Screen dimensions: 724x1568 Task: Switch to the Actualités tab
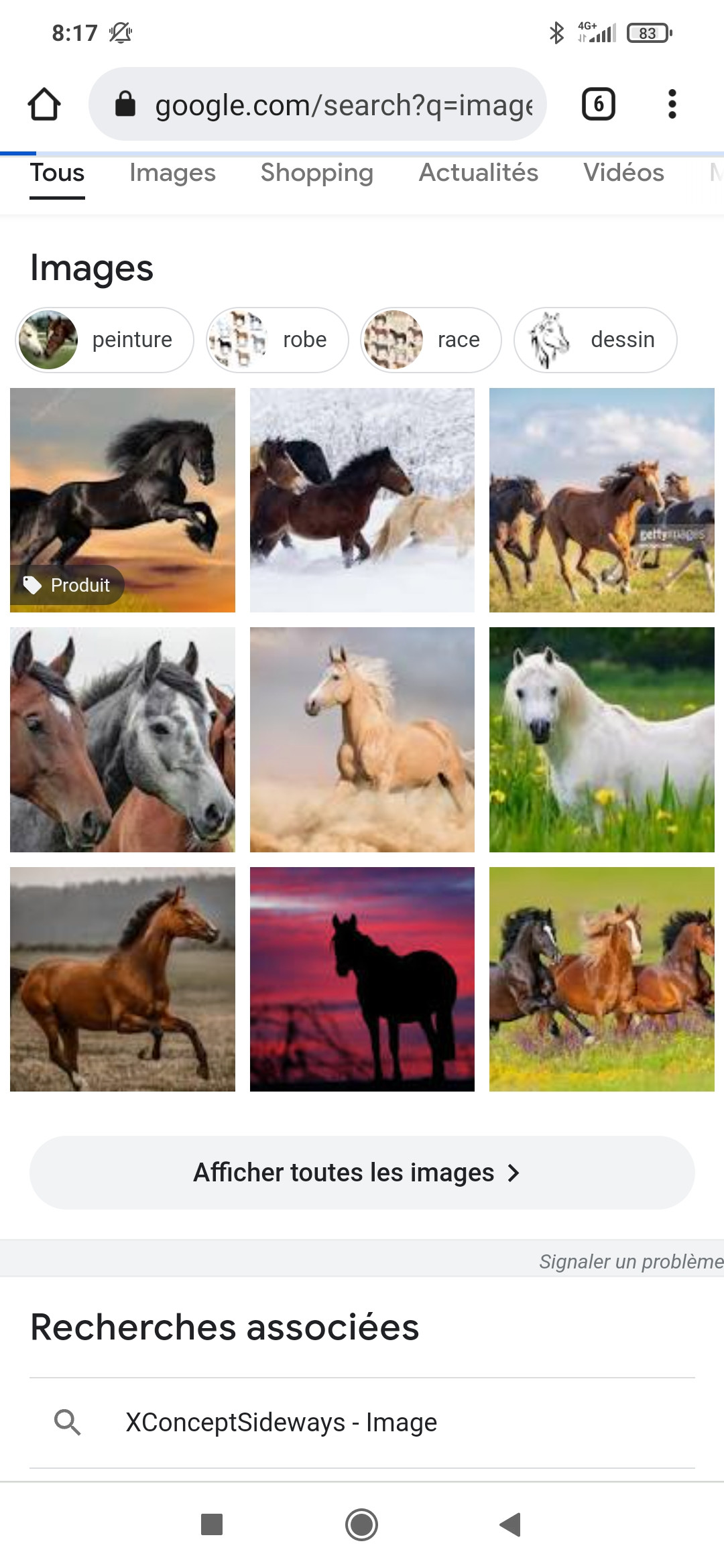coord(478,173)
